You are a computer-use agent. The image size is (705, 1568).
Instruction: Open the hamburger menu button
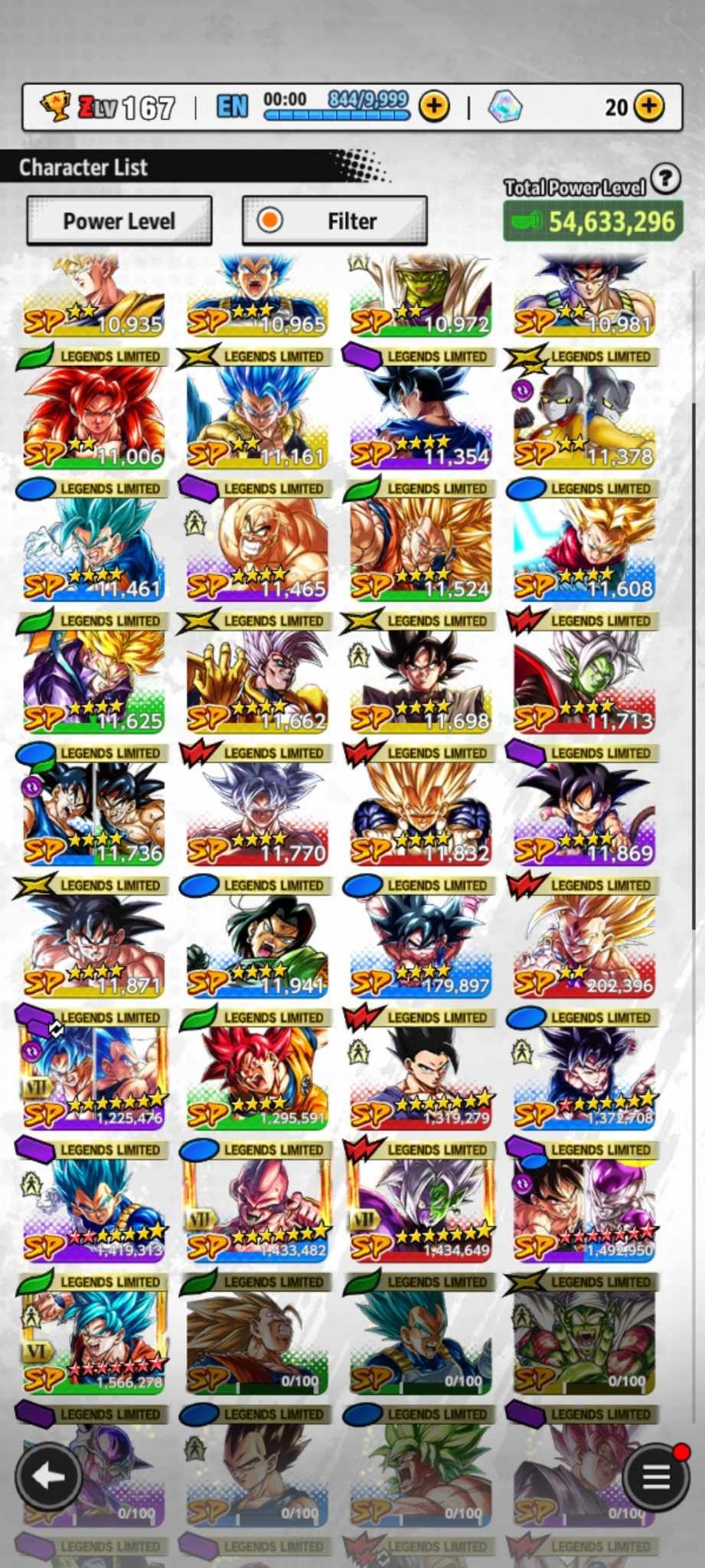tap(656, 1477)
